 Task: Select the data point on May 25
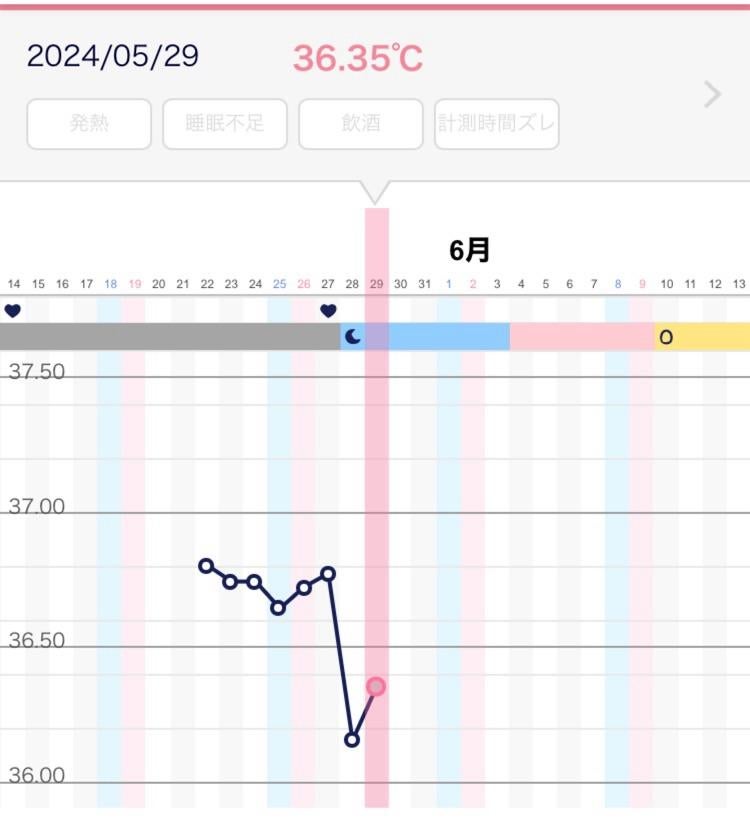[279, 607]
